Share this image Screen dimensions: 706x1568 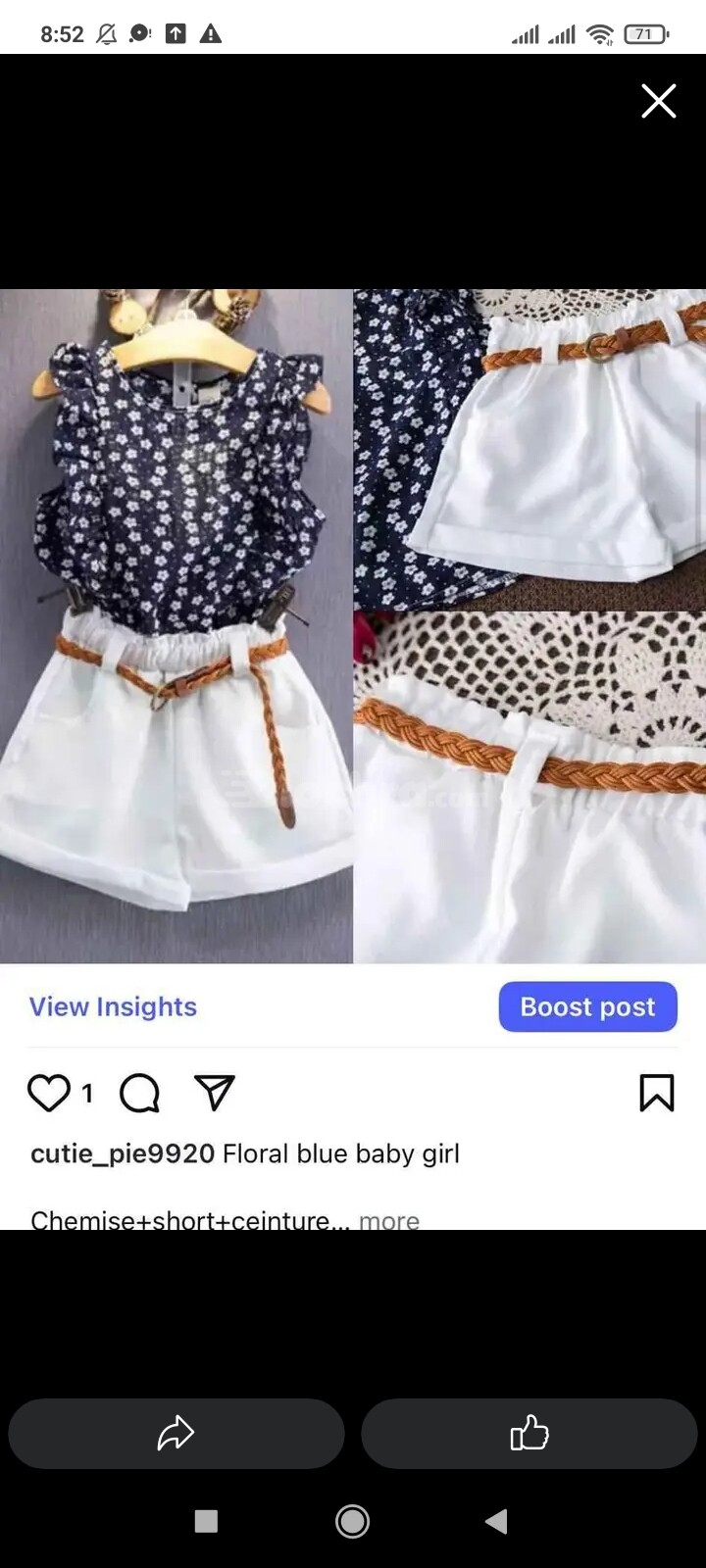point(176,1433)
